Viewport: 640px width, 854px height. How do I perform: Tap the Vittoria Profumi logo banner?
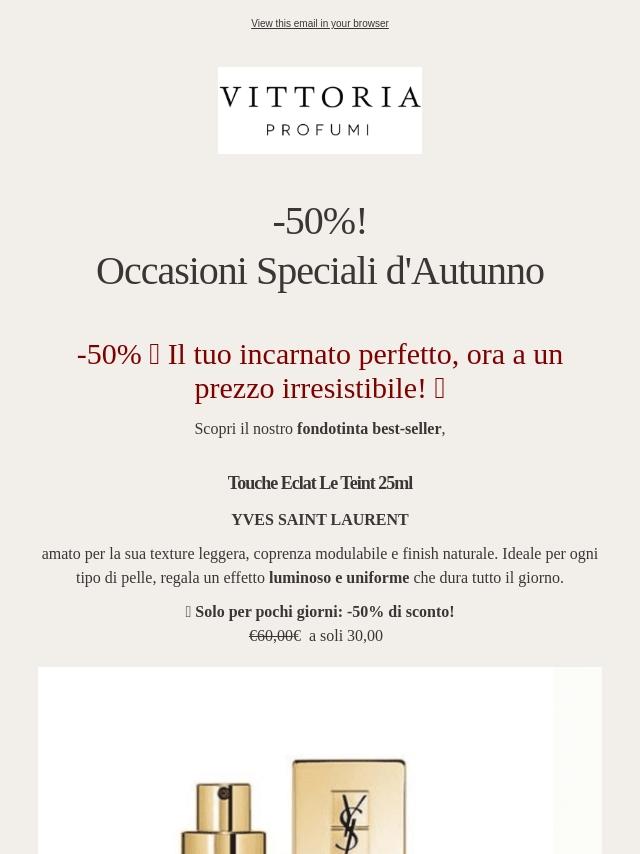pos(320,110)
